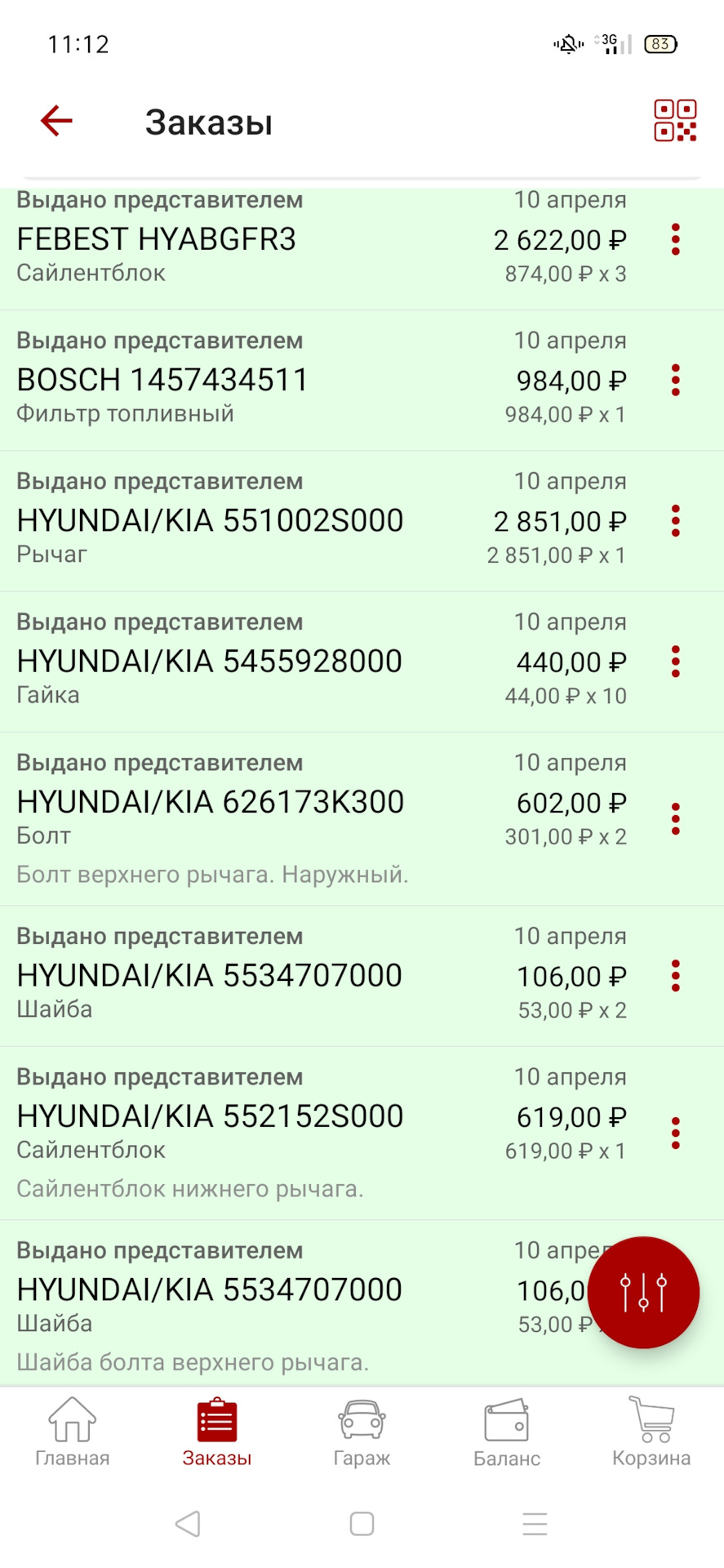This screenshot has height=1568, width=724.
Task: Open options for BOSCH 1457434511 order
Action: coord(675,381)
